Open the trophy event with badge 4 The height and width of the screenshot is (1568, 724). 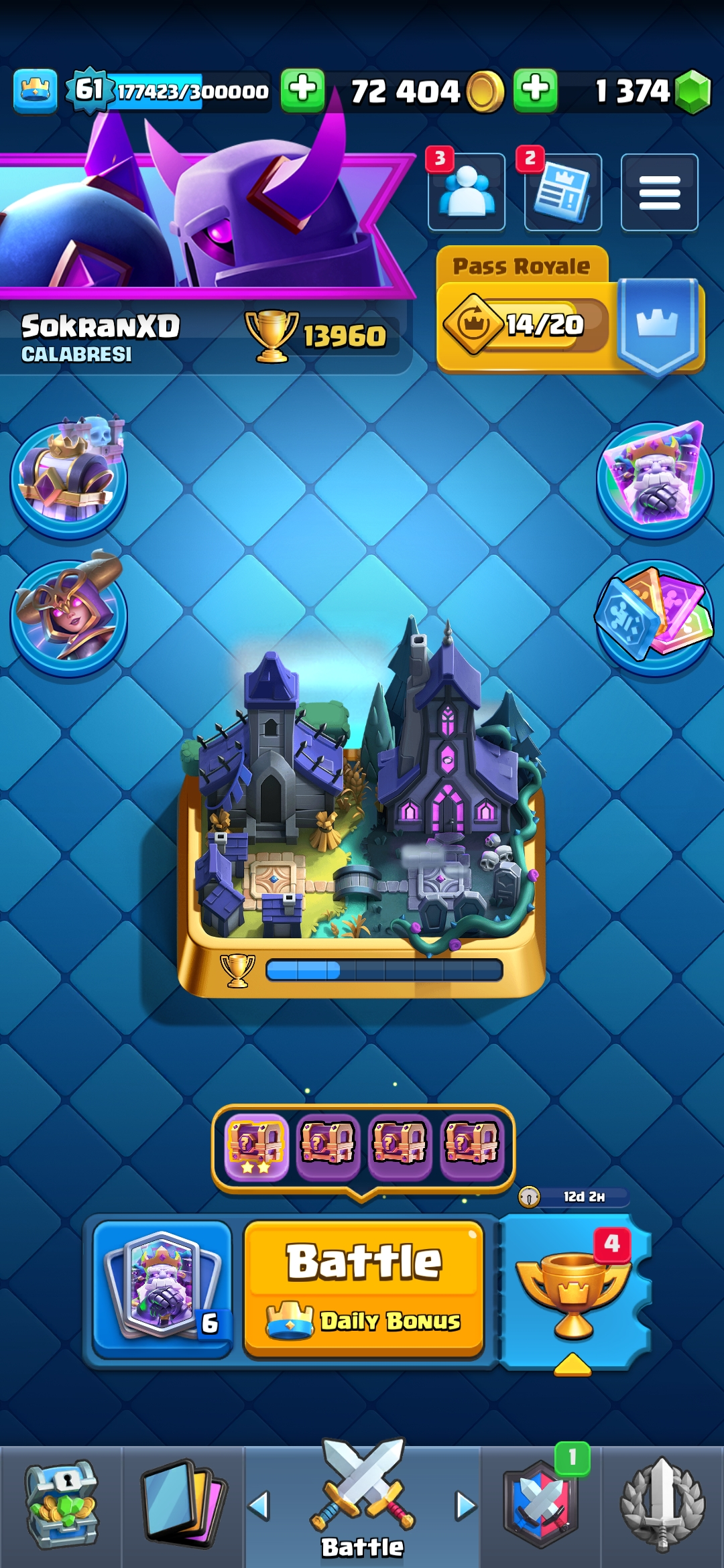click(x=575, y=1290)
